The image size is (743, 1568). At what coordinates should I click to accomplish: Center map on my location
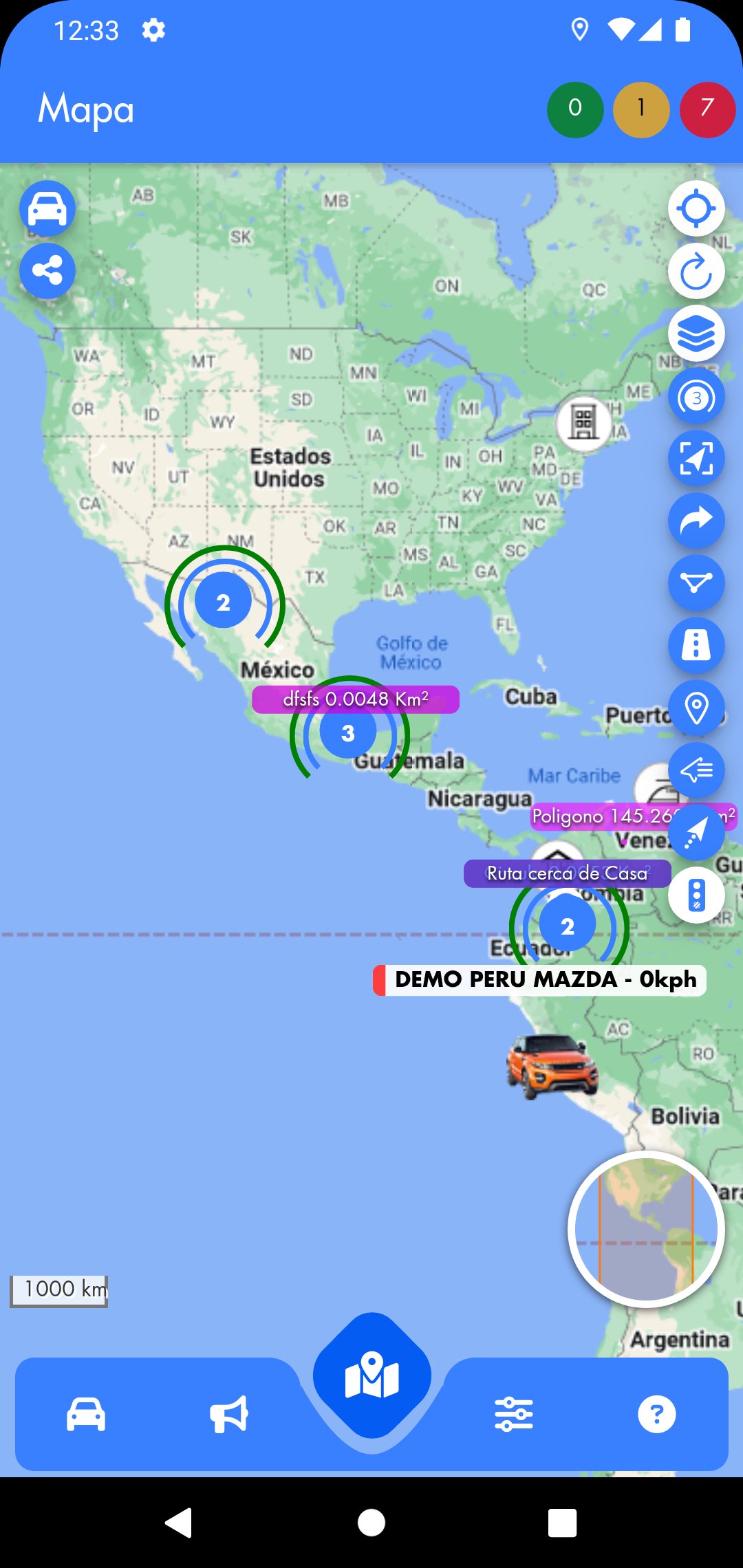[696, 208]
